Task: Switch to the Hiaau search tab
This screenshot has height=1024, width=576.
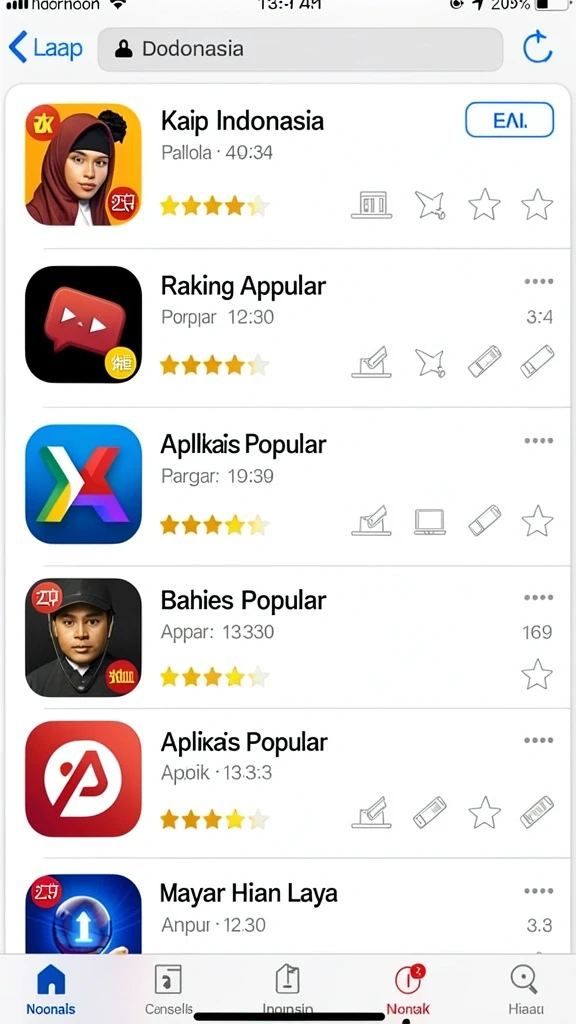Action: 525,989
